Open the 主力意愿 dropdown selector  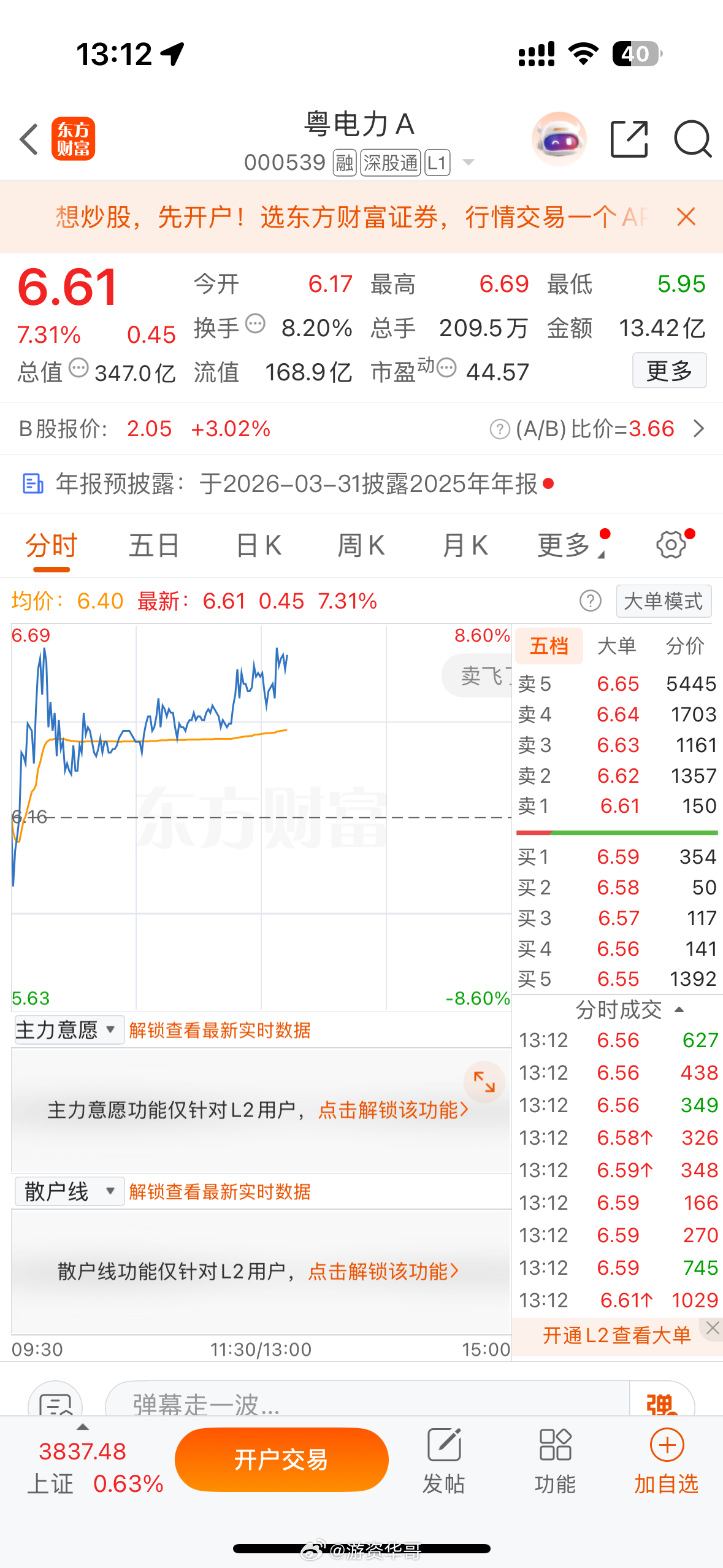pos(67,1030)
